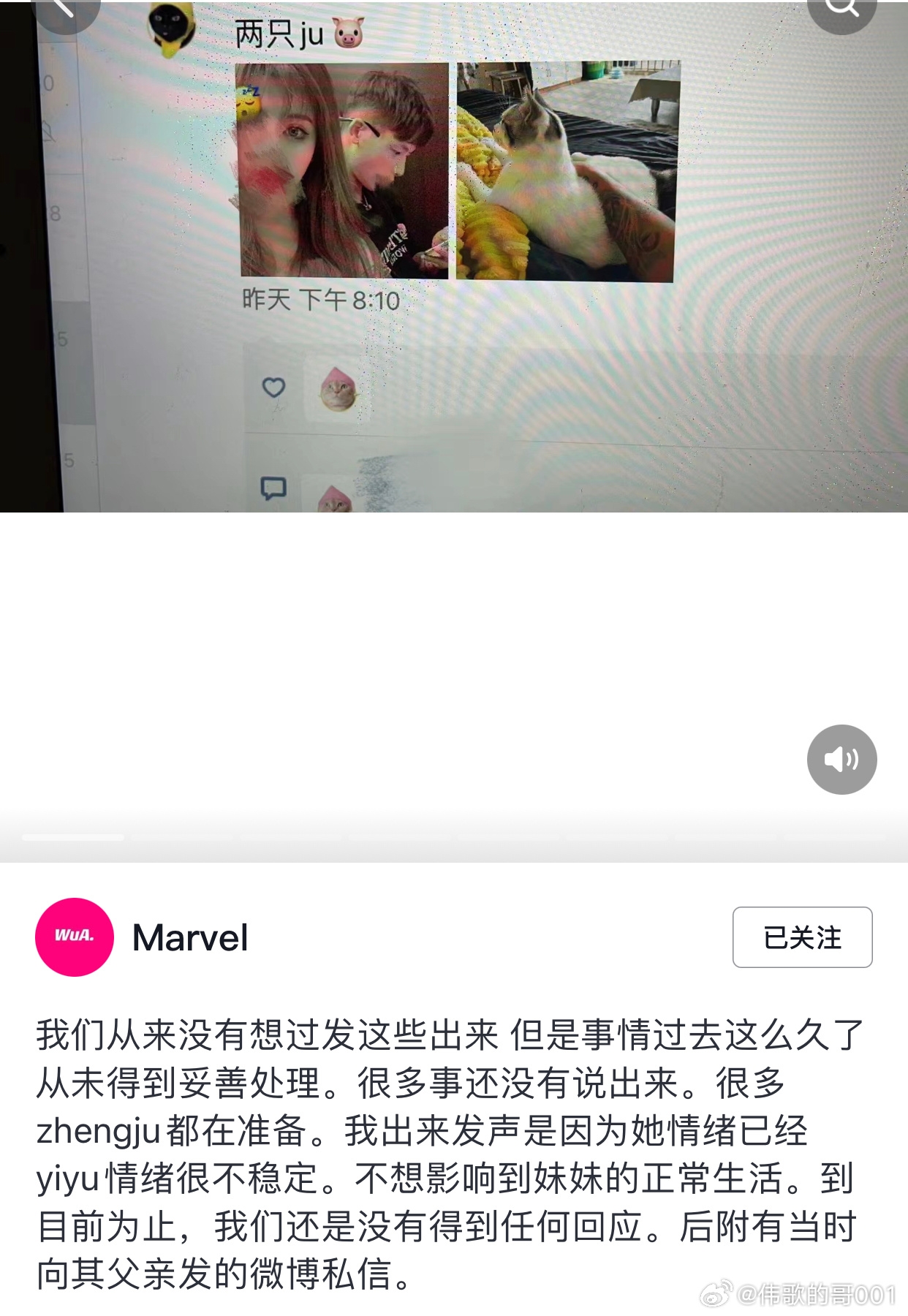Tap the 已关注 following button
908x1316 pixels.
[x=802, y=937]
